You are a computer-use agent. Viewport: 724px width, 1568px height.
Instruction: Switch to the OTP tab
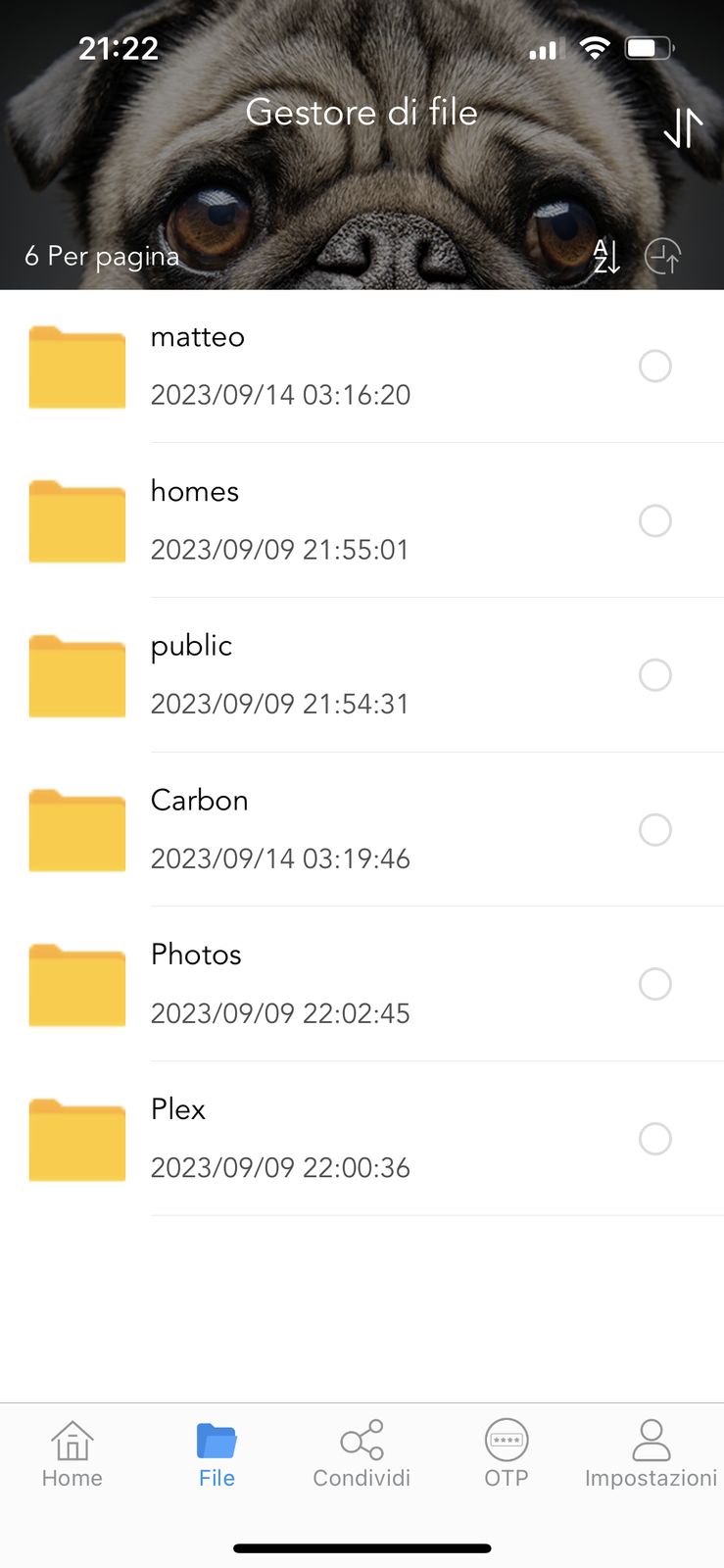(507, 1454)
